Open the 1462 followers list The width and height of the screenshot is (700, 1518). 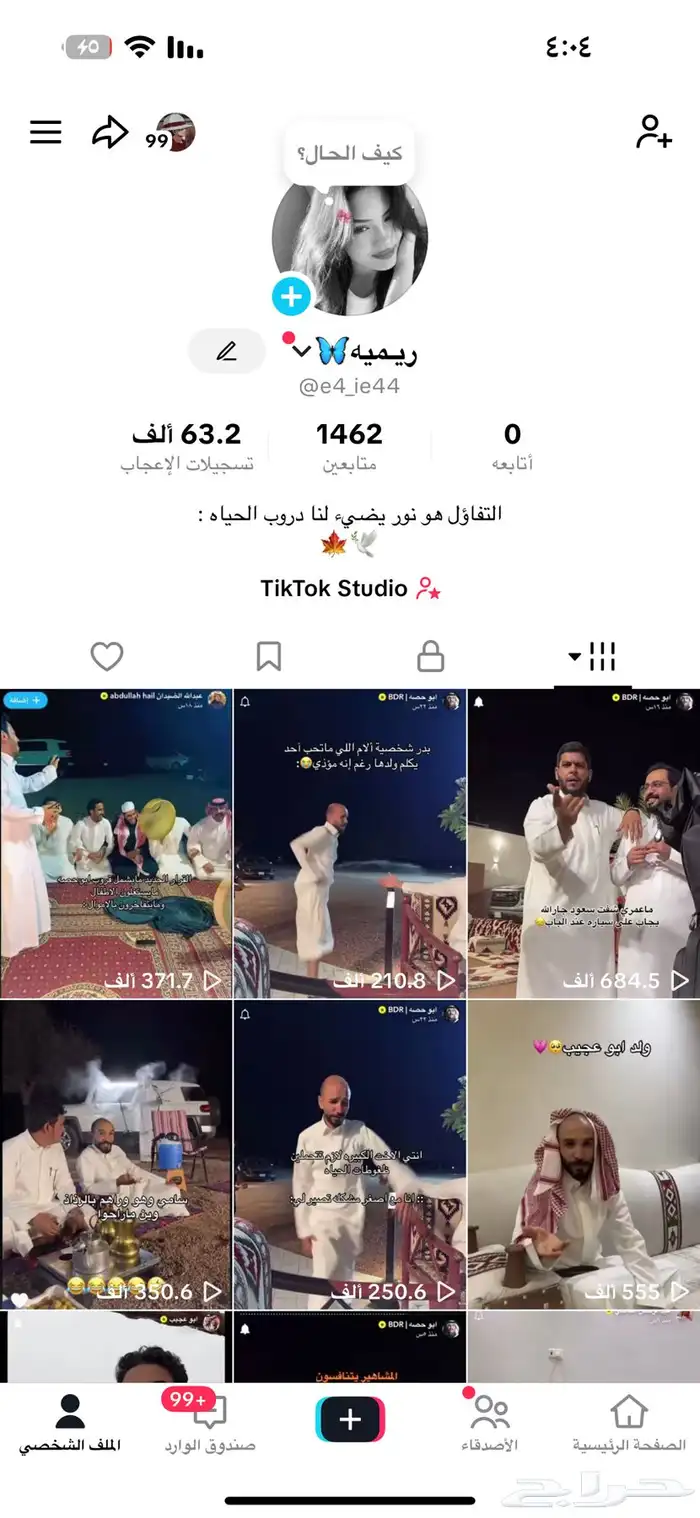tap(349, 446)
